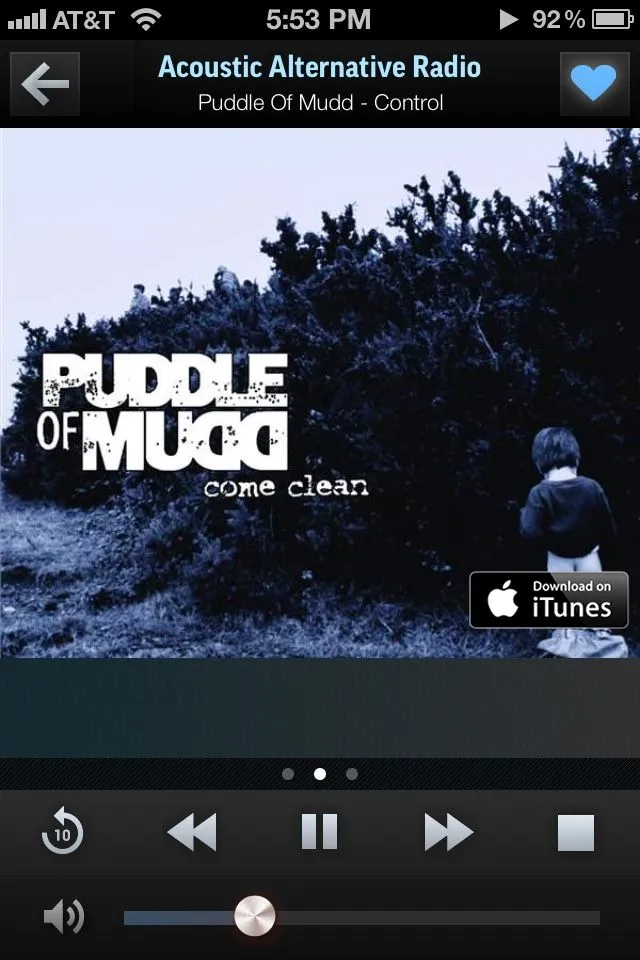The image size is (640, 960).
Task: Go back with the top arrow
Action: 45,84
